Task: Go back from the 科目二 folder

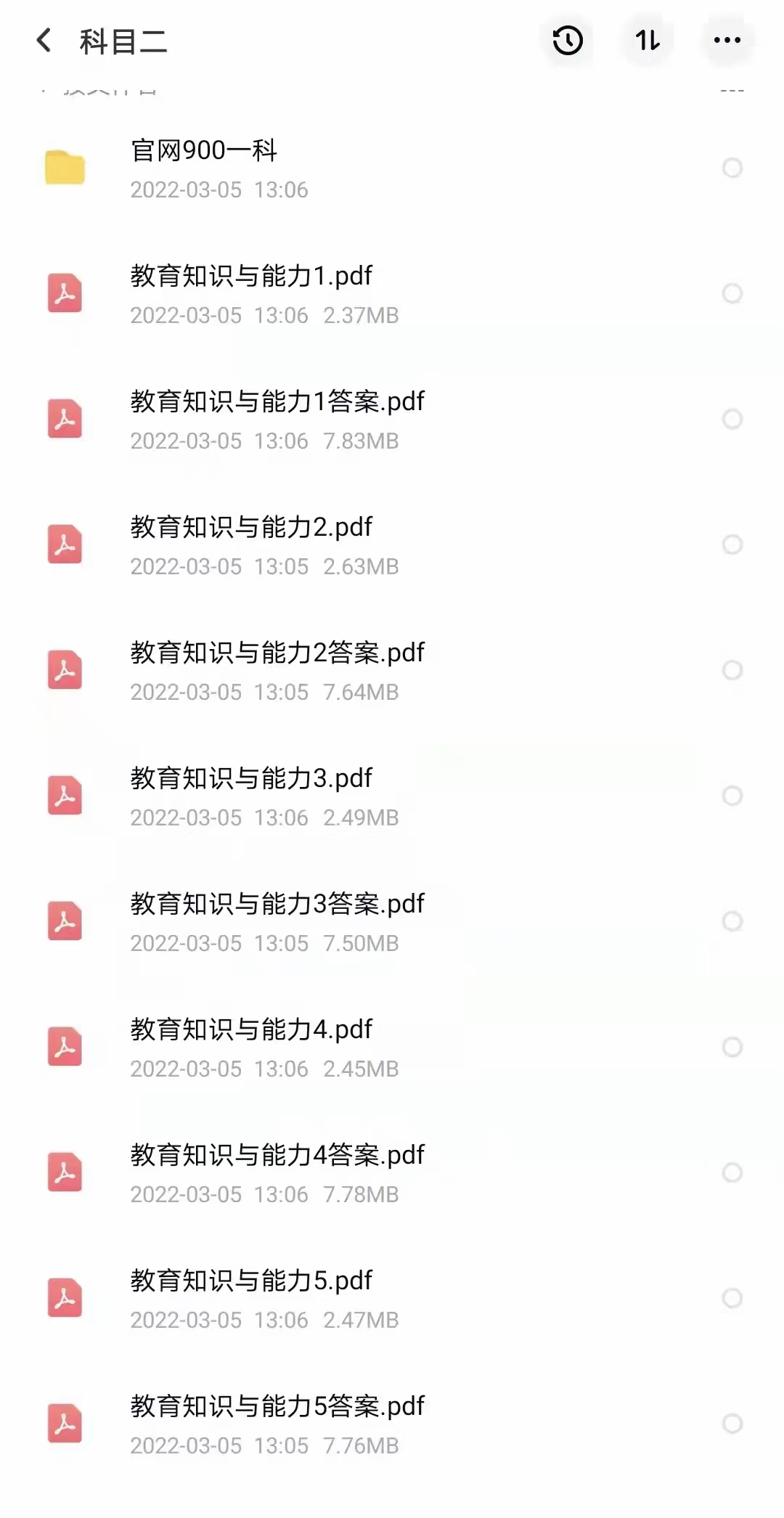Action: pyautogui.click(x=44, y=41)
